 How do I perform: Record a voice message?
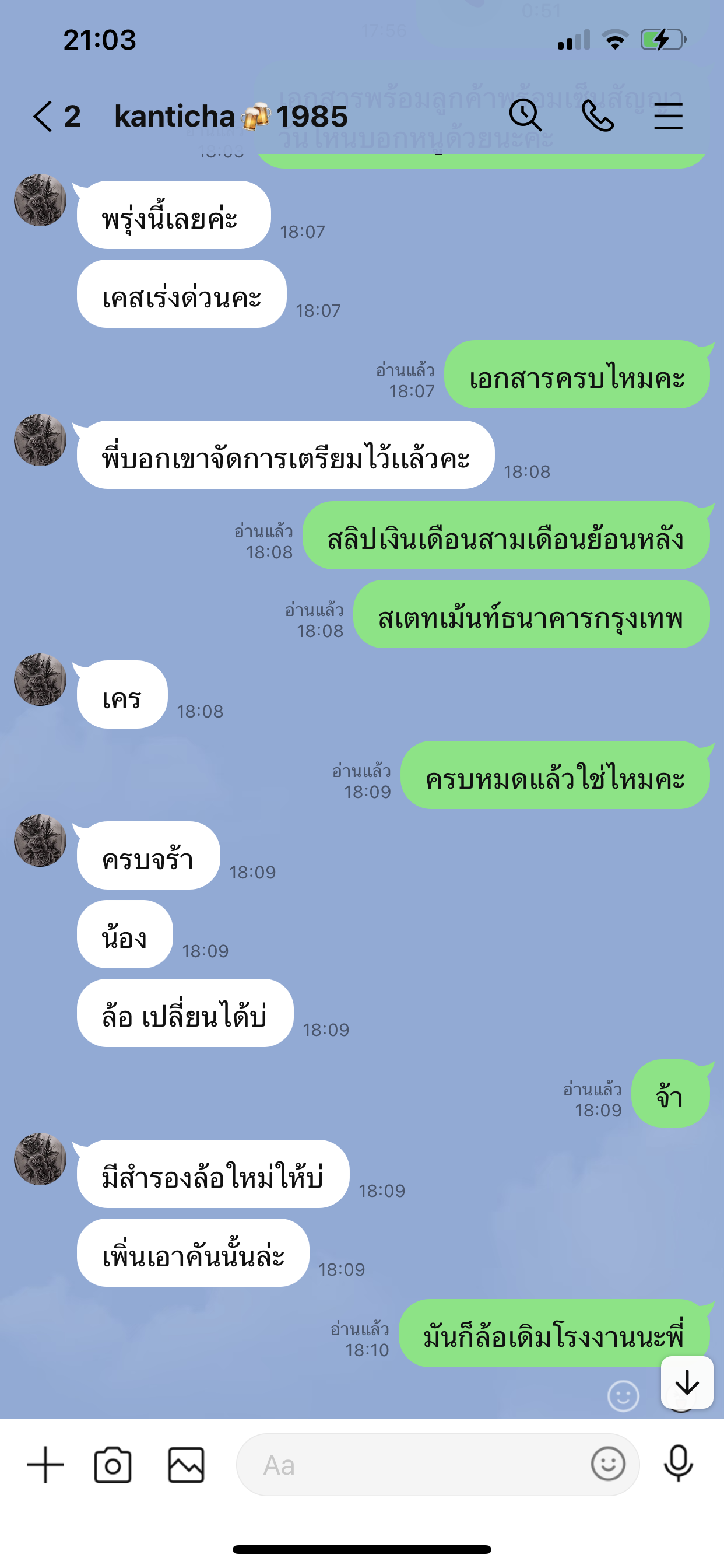pos(678,1464)
